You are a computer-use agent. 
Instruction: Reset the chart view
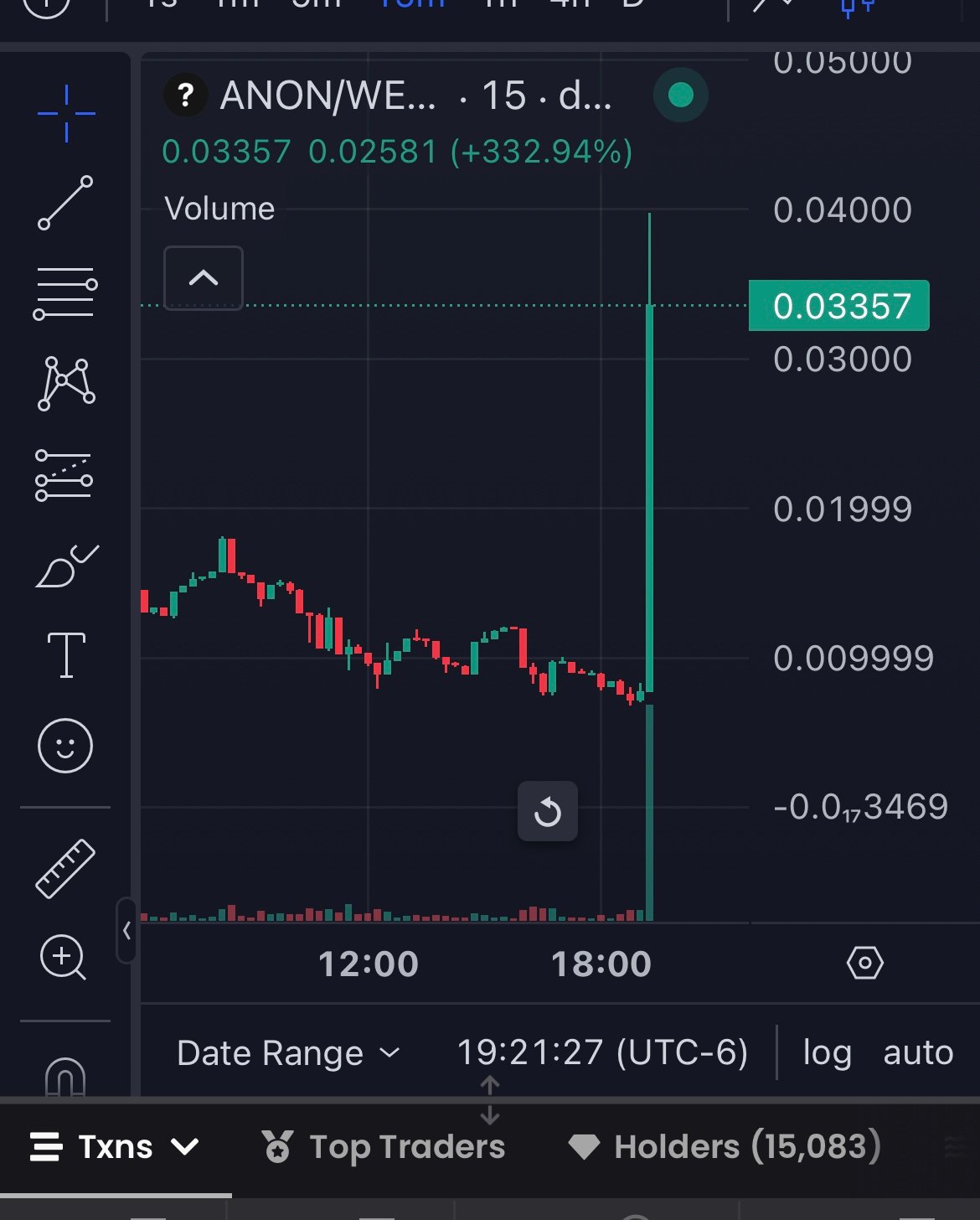(x=548, y=811)
